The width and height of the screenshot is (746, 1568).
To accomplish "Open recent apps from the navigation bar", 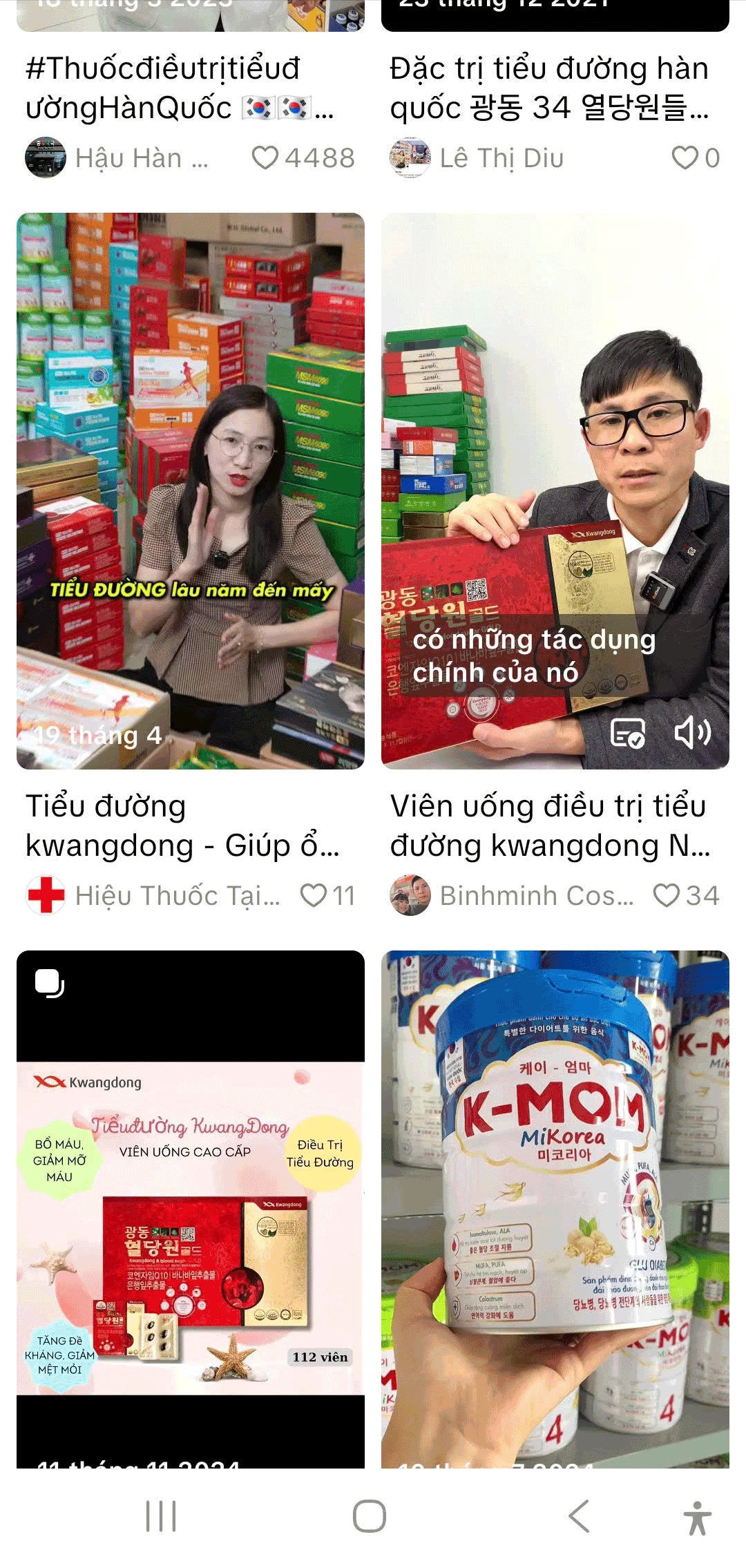I will tap(161, 1516).
